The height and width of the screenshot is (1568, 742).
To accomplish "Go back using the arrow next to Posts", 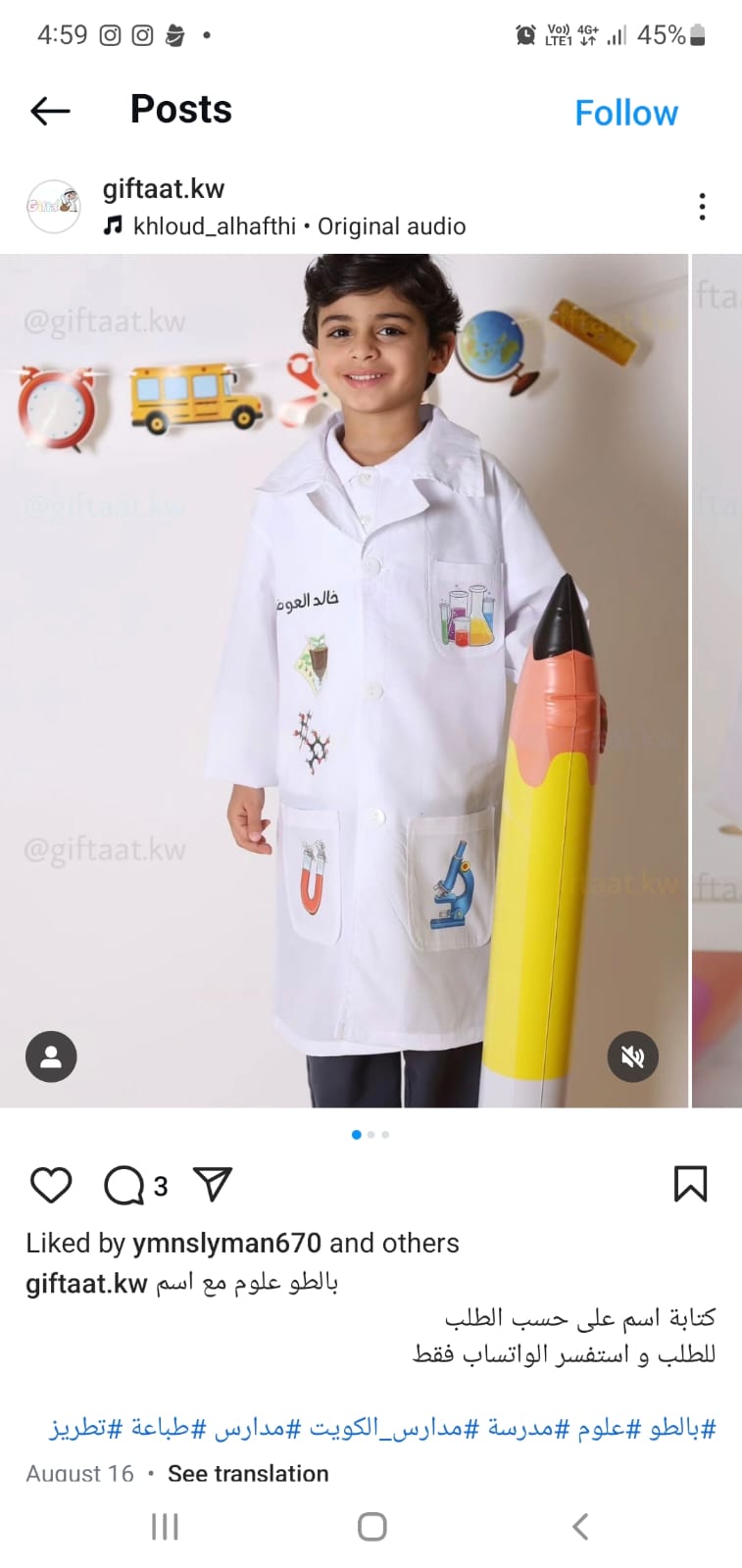I will 50,112.
